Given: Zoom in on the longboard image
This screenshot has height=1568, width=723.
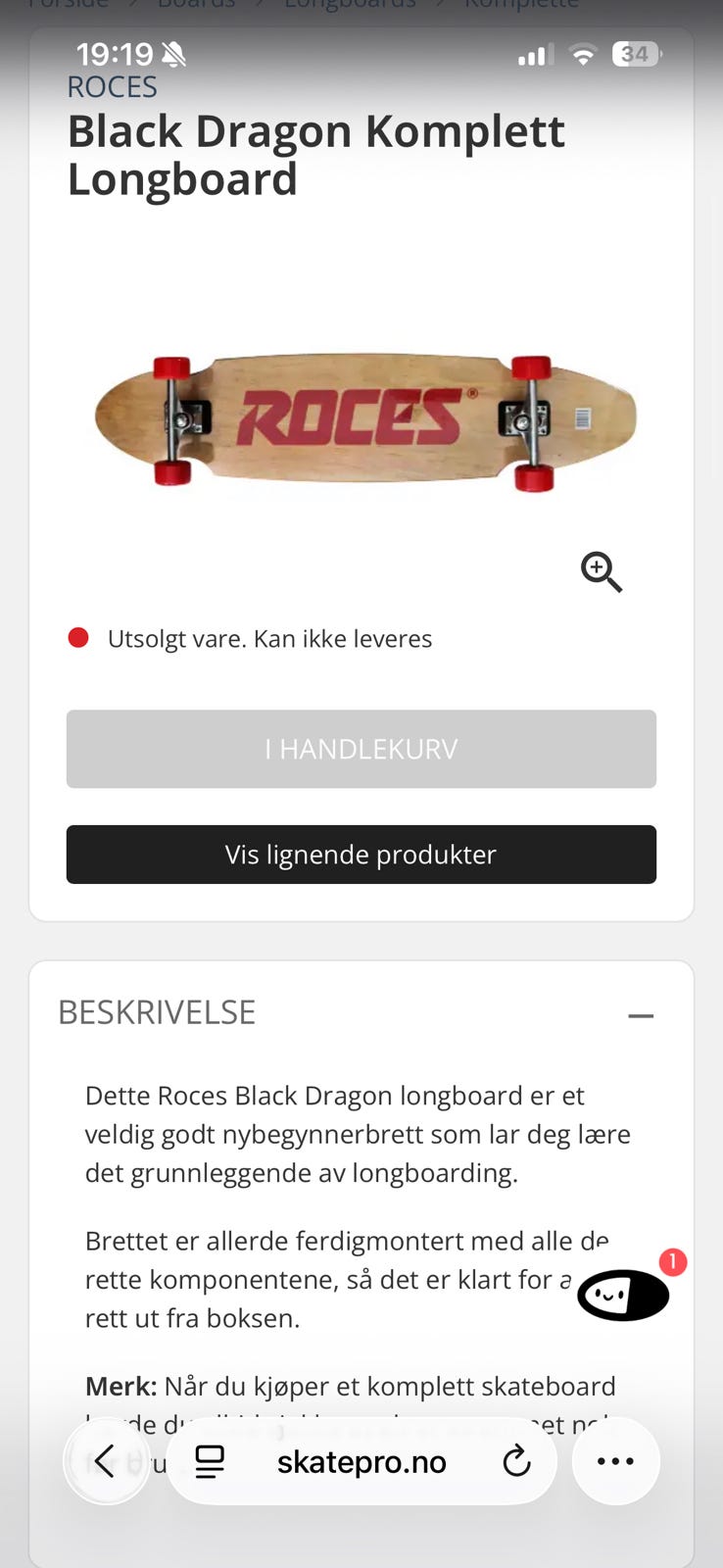Looking at the screenshot, I should pyautogui.click(x=602, y=571).
